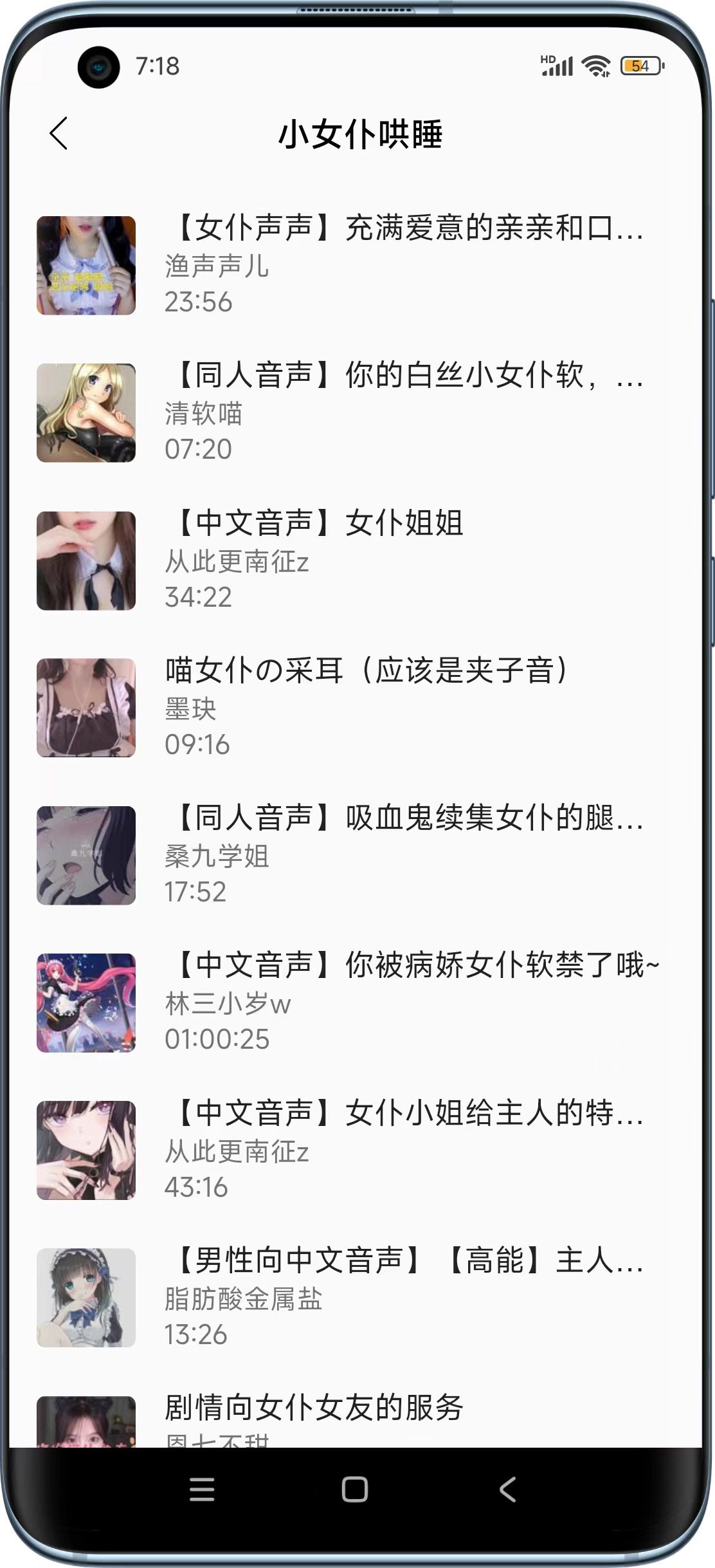Viewport: 715px width, 1568px height.
Task: Tap the system home button
Action: tap(354, 1490)
